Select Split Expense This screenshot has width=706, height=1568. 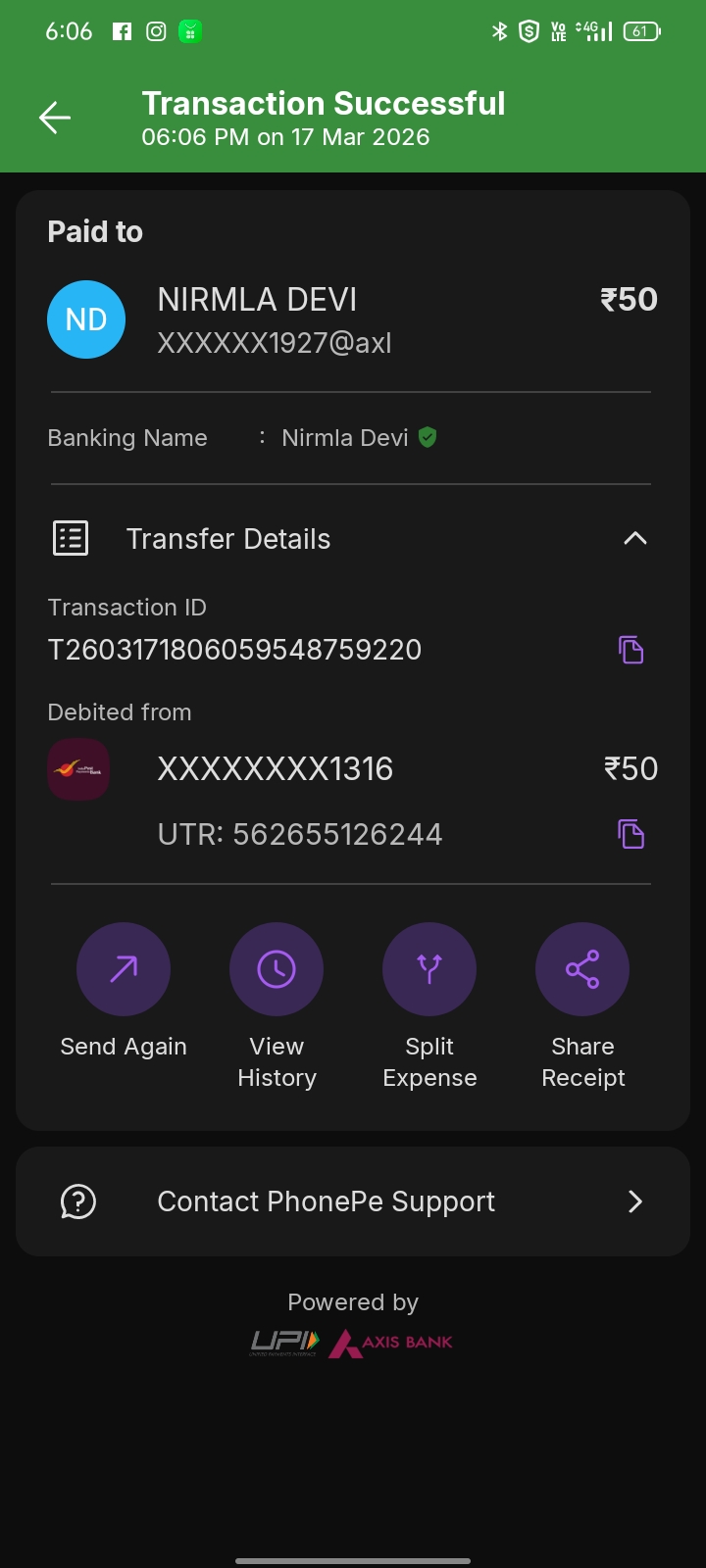(429, 969)
